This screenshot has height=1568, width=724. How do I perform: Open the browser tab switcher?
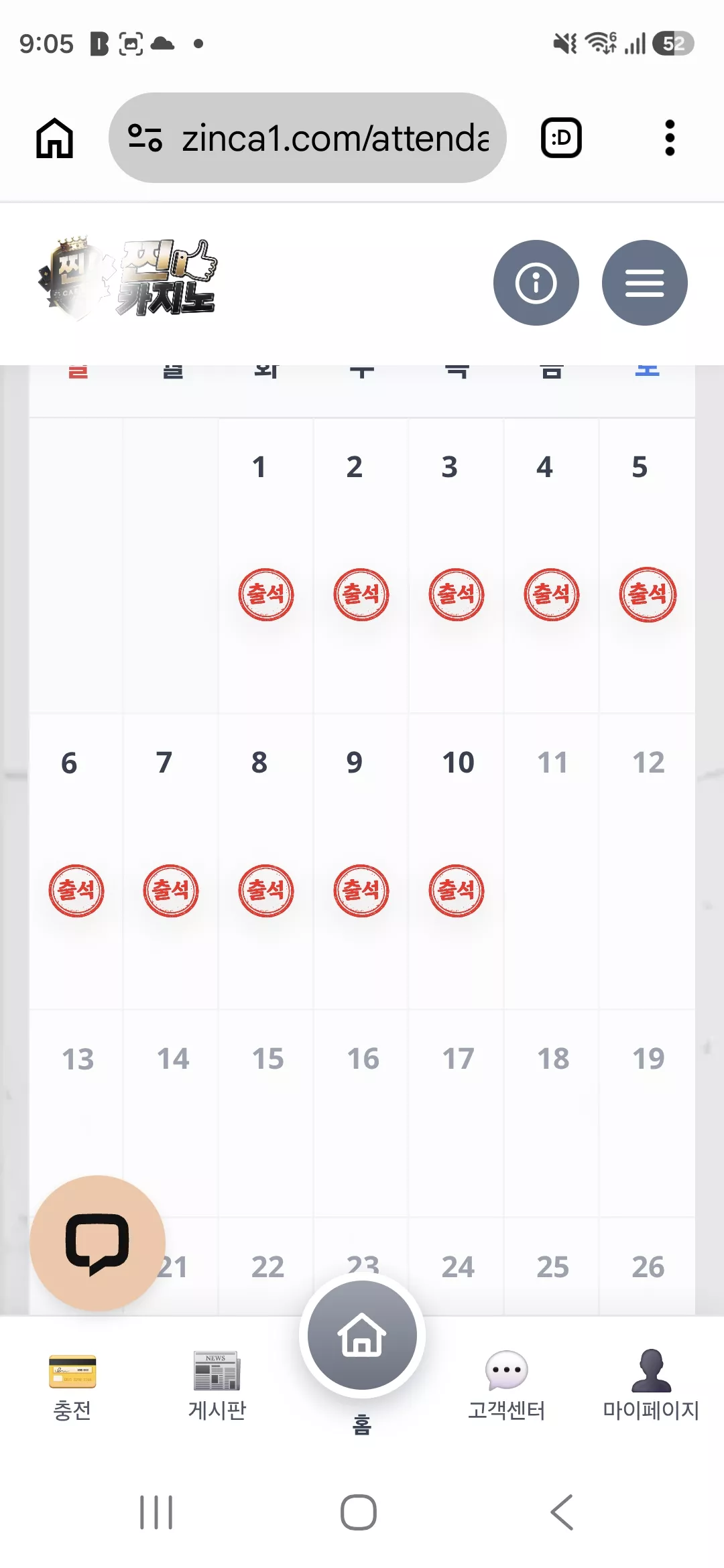pos(561,138)
